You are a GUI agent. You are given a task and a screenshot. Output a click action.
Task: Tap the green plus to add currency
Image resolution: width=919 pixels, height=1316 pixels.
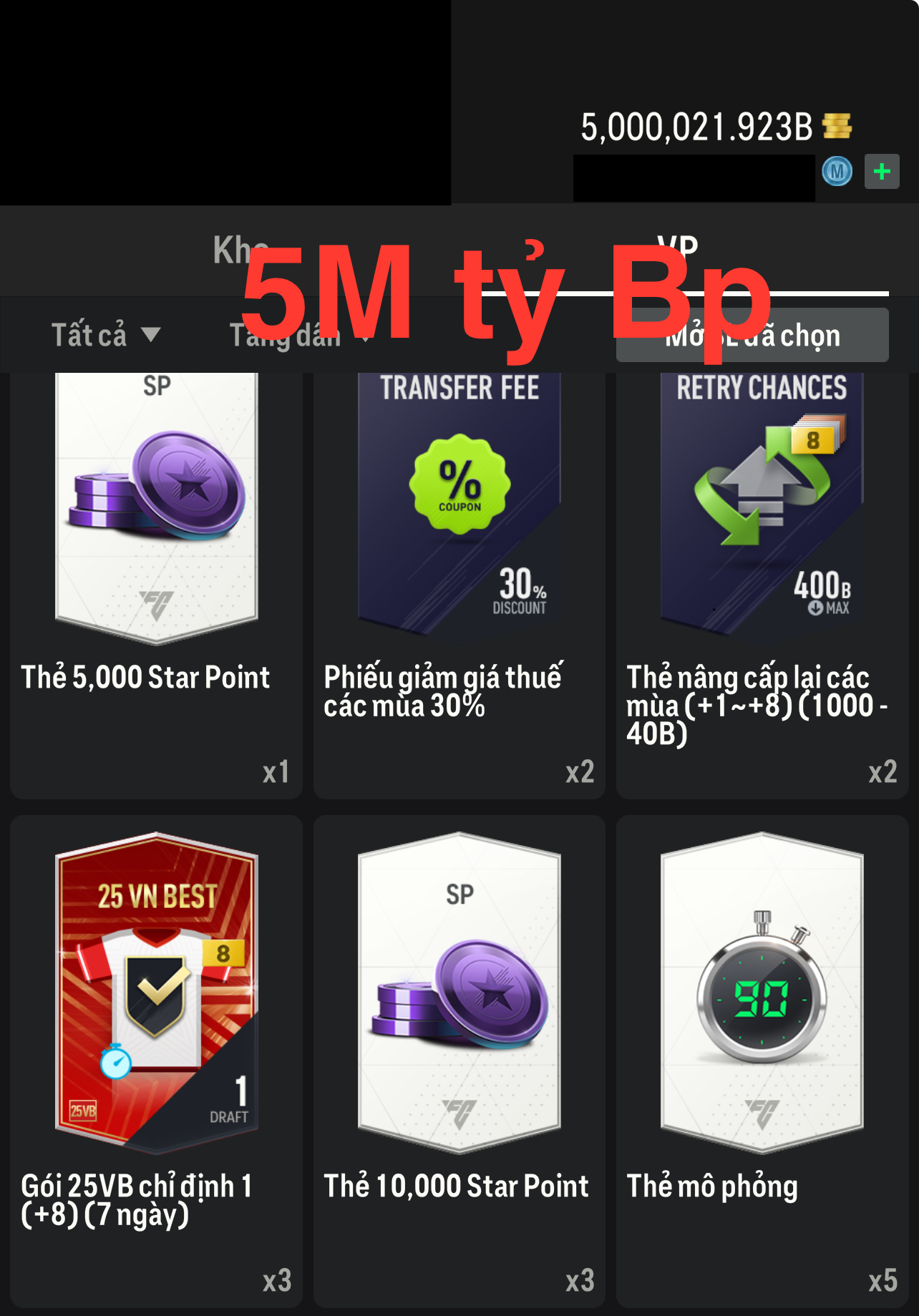point(882,172)
